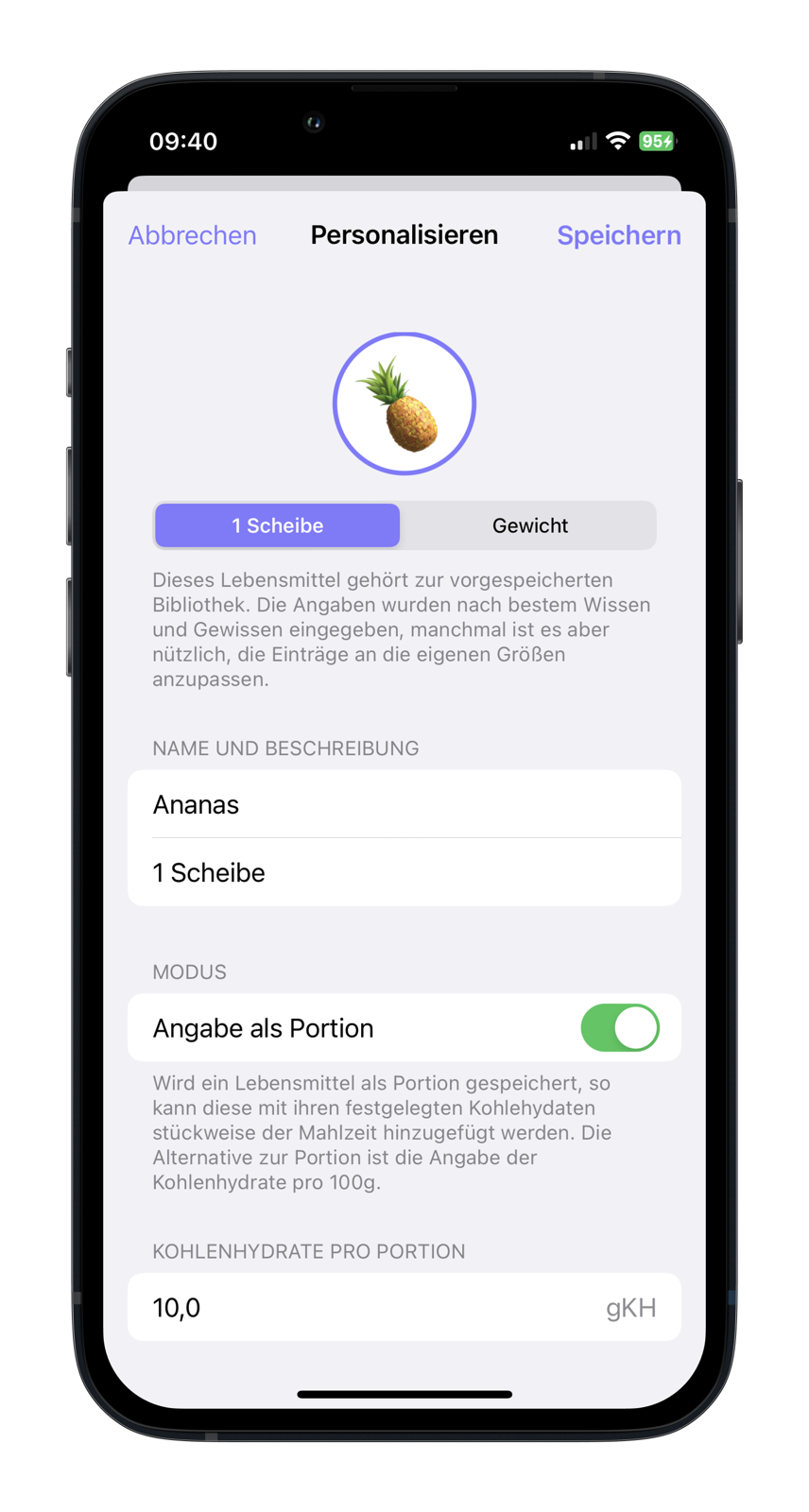Viewport: 809px width, 1512px height.
Task: Edit the 1 Scheibe description field
Action: pyautogui.click(x=404, y=872)
